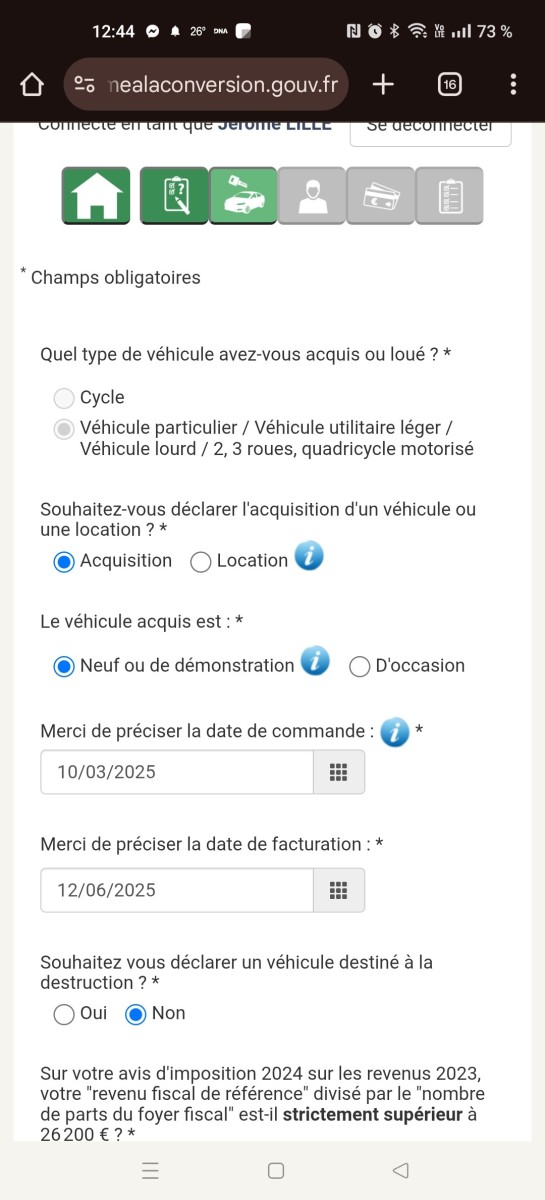Screen dimensions: 545x1200
Task: Show info about Location option
Action: (310, 558)
